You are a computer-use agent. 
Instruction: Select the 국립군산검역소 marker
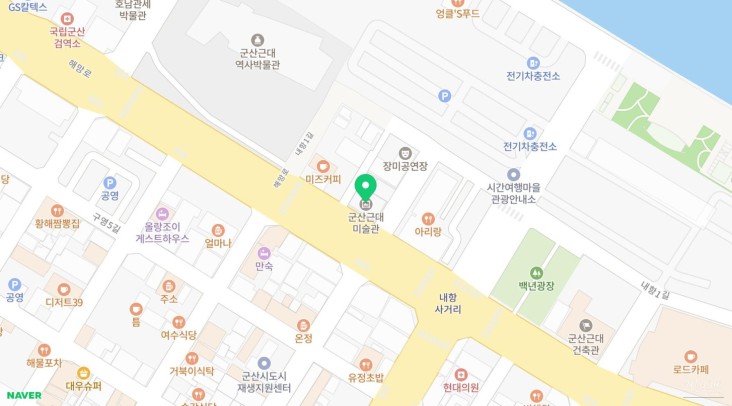tap(68, 18)
